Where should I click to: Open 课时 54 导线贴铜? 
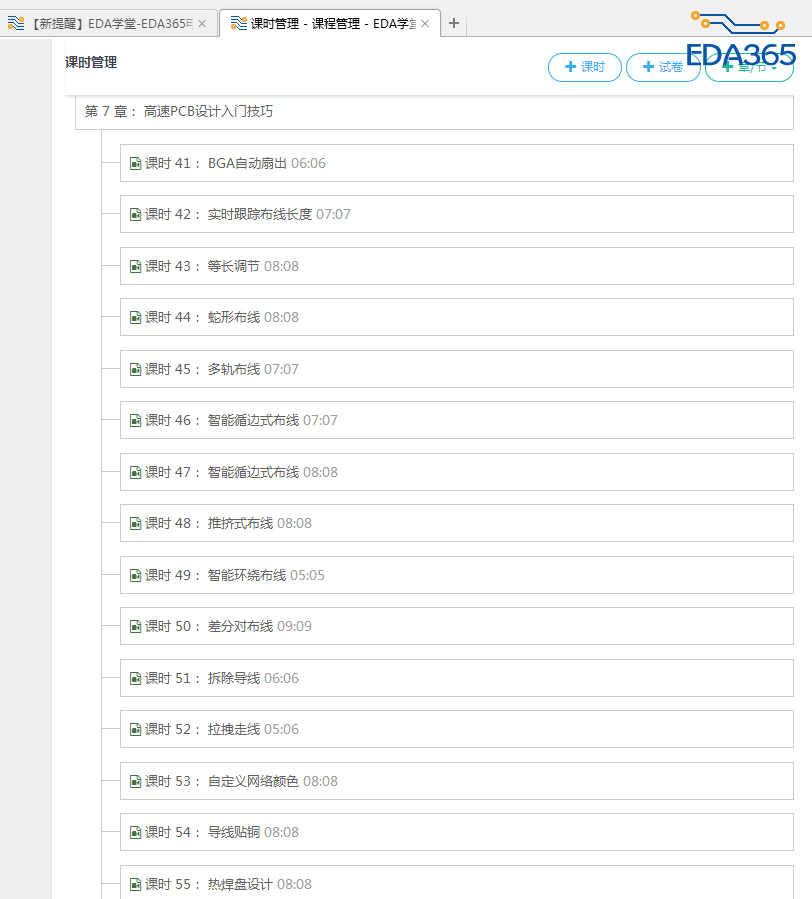click(x=233, y=832)
